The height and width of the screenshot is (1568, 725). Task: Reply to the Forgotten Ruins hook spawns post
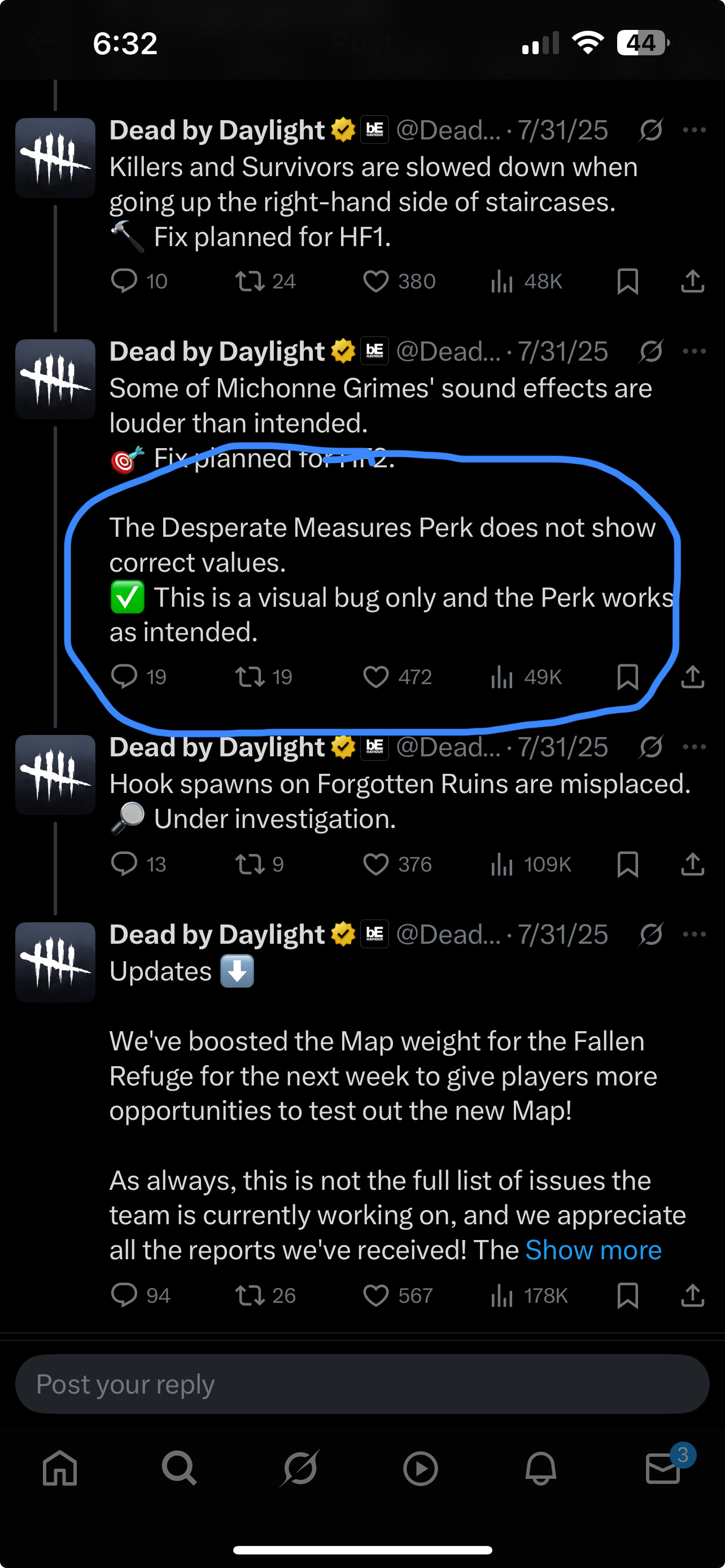124,864
